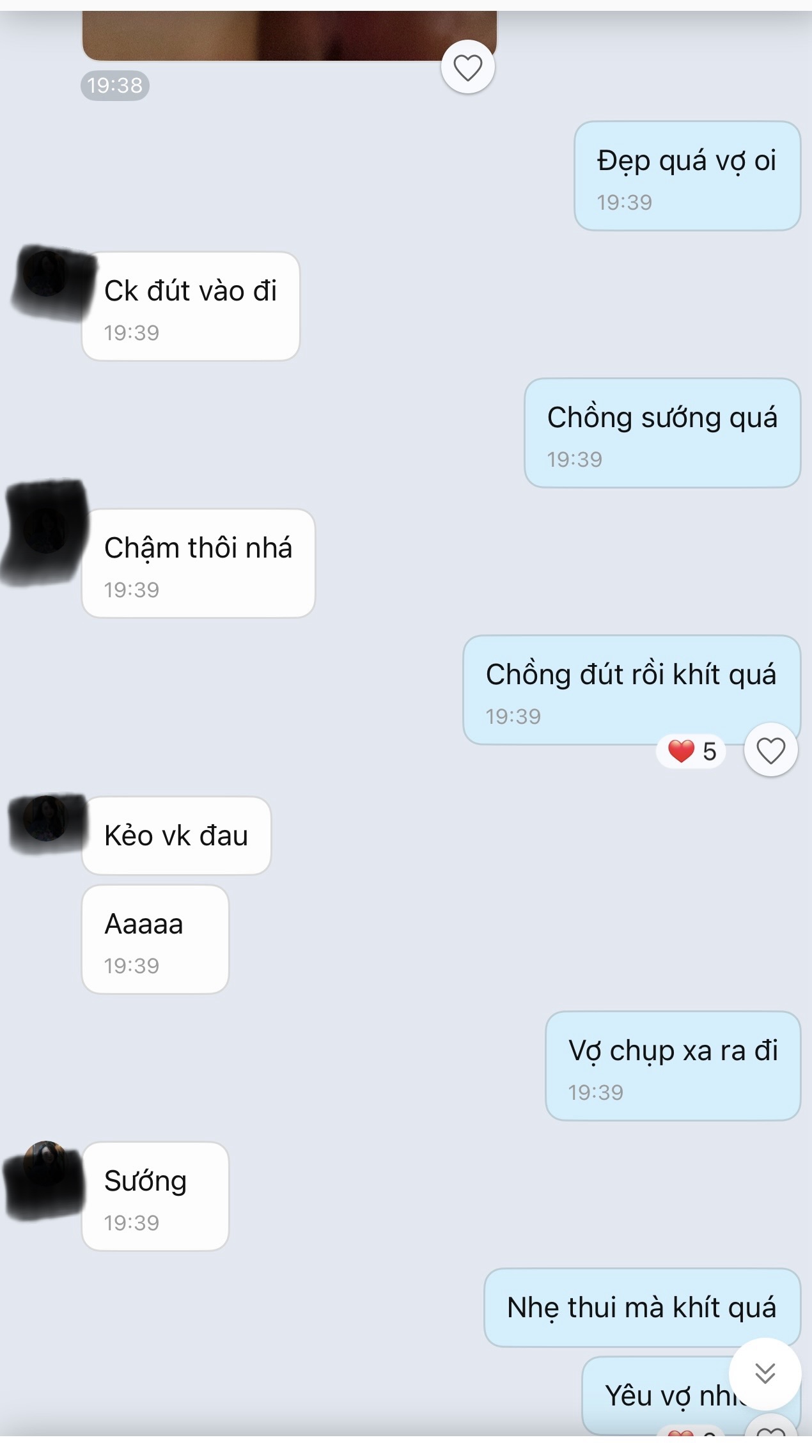The width and height of the screenshot is (812, 1456).
Task: Tap the heart icon beside the 5 reactions
Action: point(770,750)
